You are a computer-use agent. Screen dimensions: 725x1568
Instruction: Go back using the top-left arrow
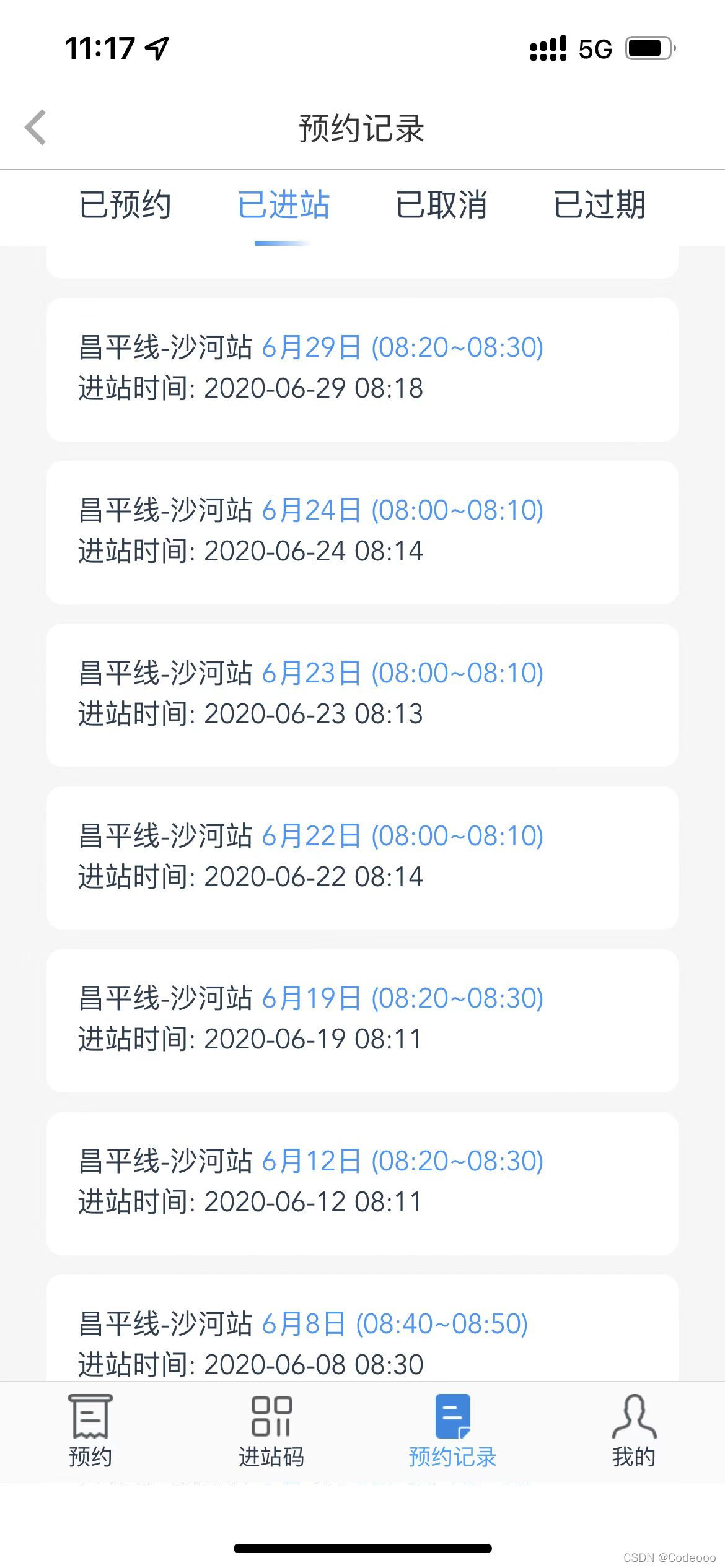click(x=36, y=128)
